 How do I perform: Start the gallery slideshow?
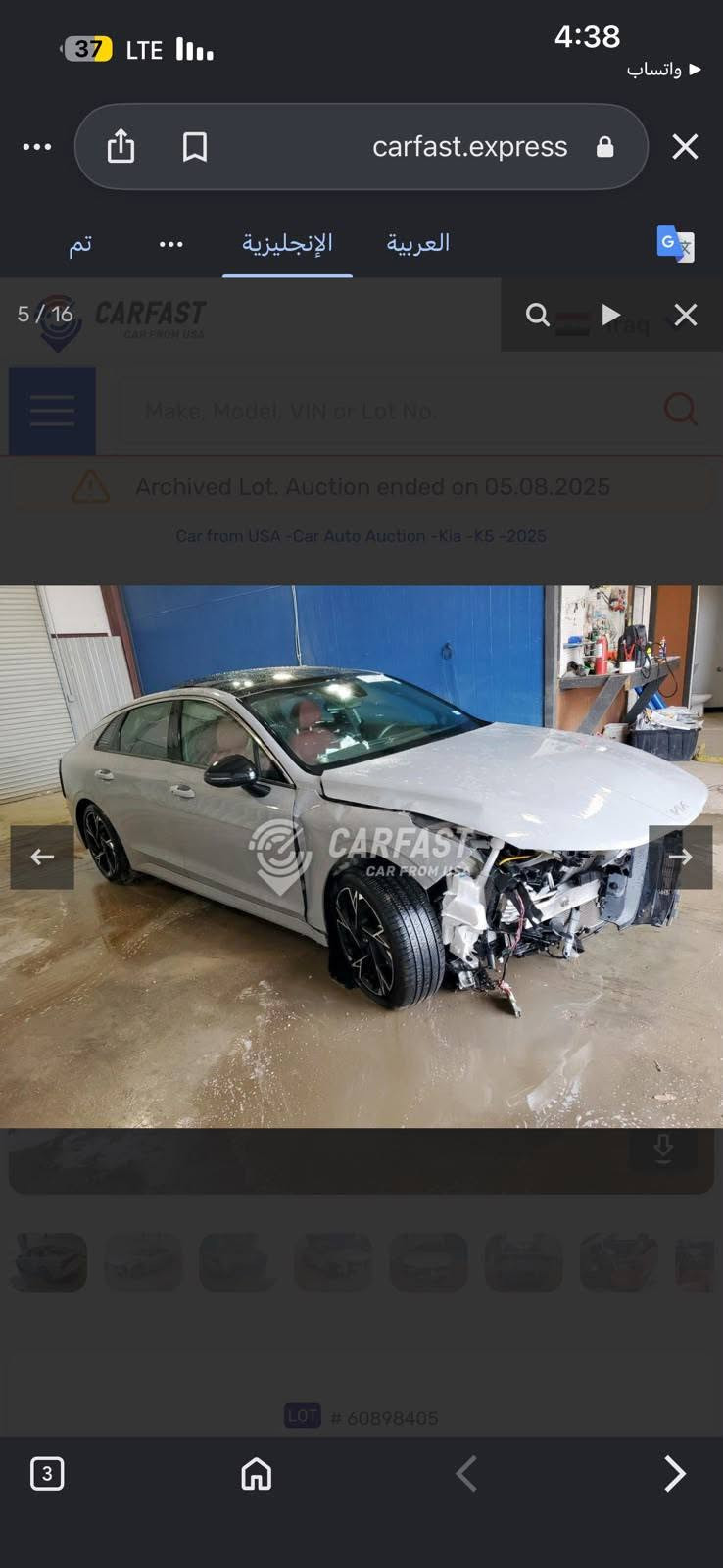(611, 315)
